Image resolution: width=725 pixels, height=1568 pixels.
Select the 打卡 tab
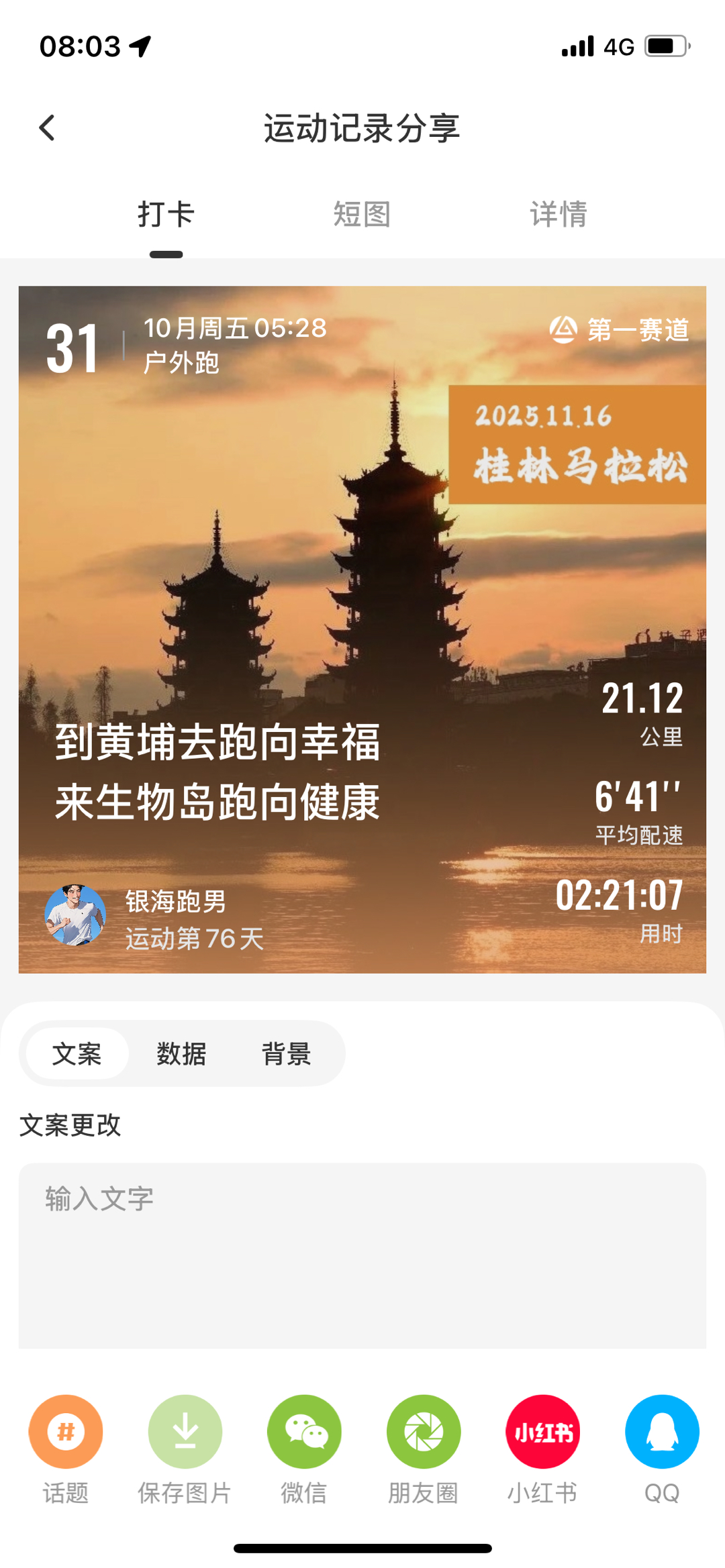(166, 215)
